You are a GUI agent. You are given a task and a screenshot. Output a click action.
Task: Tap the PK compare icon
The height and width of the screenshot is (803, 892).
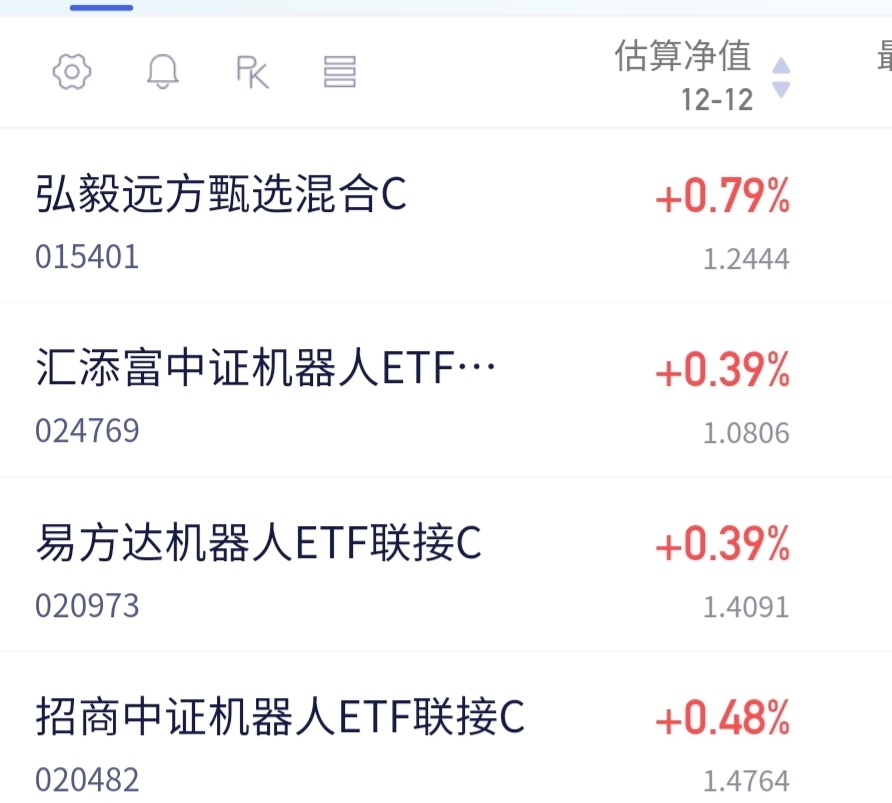[x=253, y=72]
